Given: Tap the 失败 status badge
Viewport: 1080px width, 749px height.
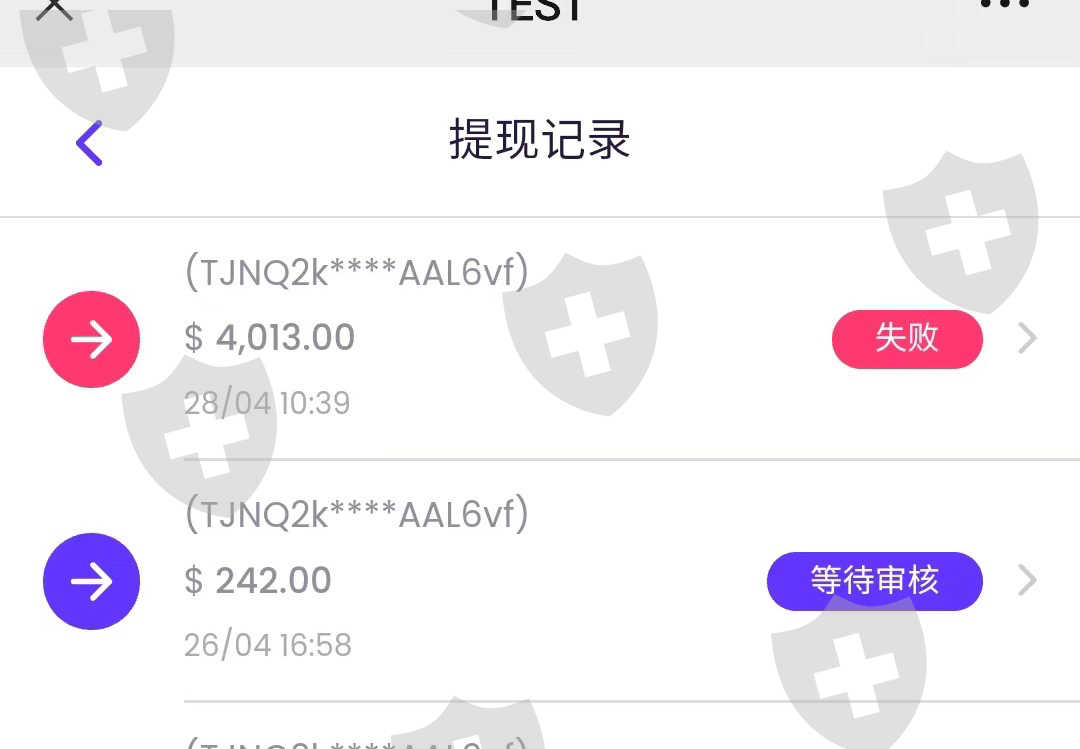Looking at the screenshot, I should pos(907,339).
